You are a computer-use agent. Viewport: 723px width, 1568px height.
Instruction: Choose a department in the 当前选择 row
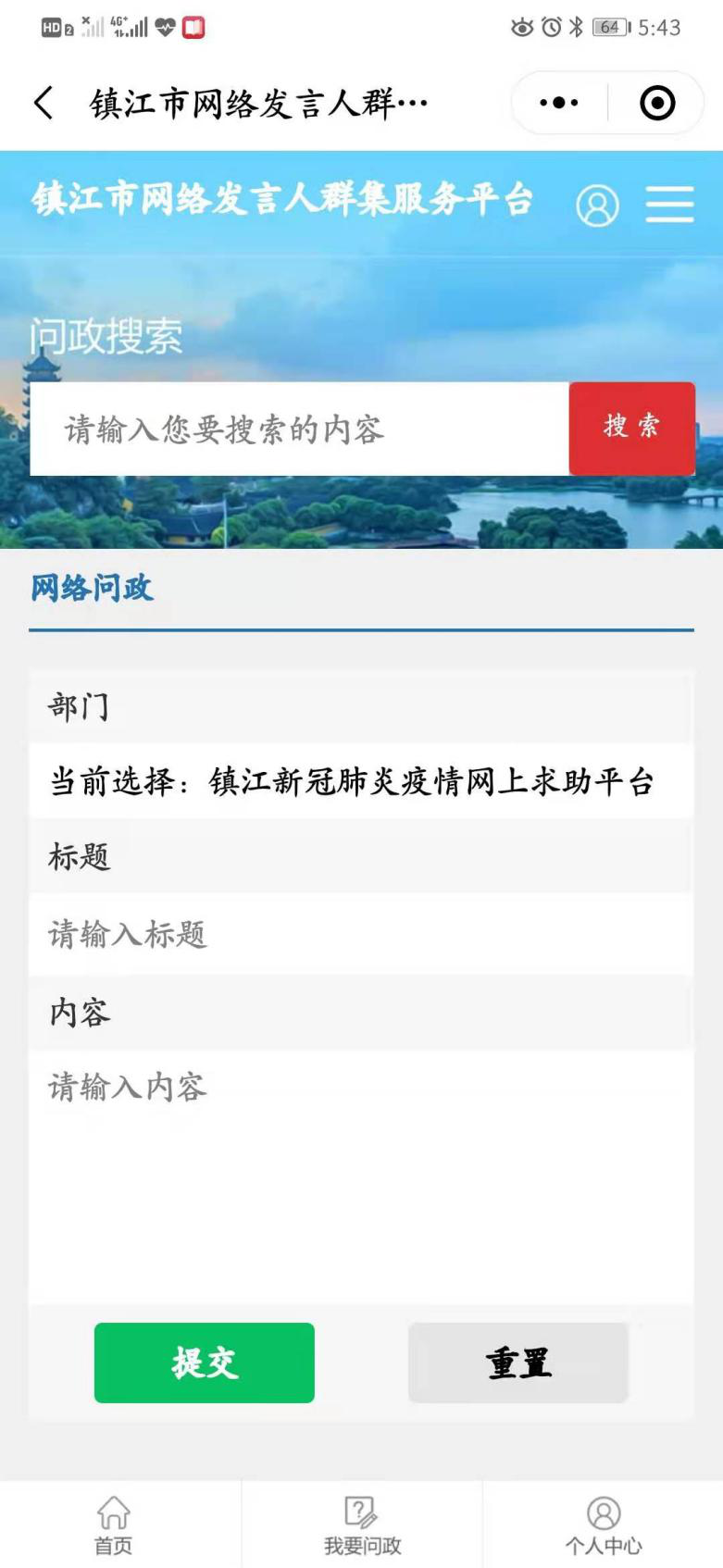pyautogui.click(x=361, y=781)
